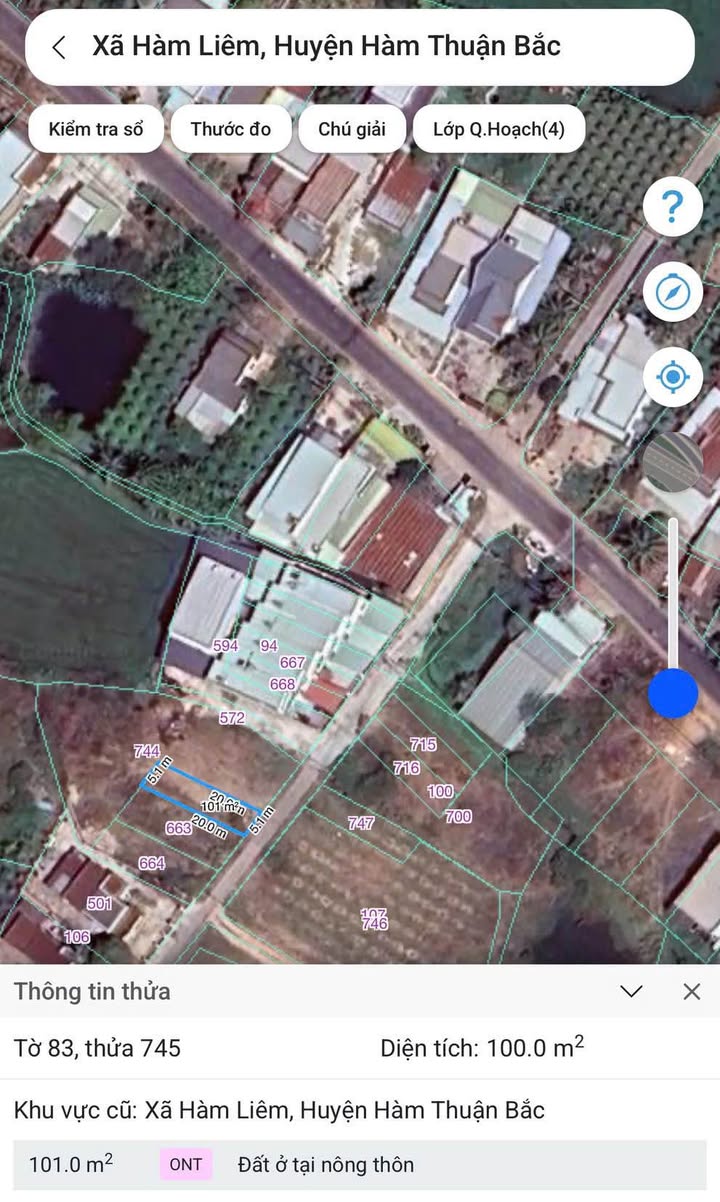Tap the blue opacity slider handle
Viewport: 720px width, 1202px height.
(673, 693)
